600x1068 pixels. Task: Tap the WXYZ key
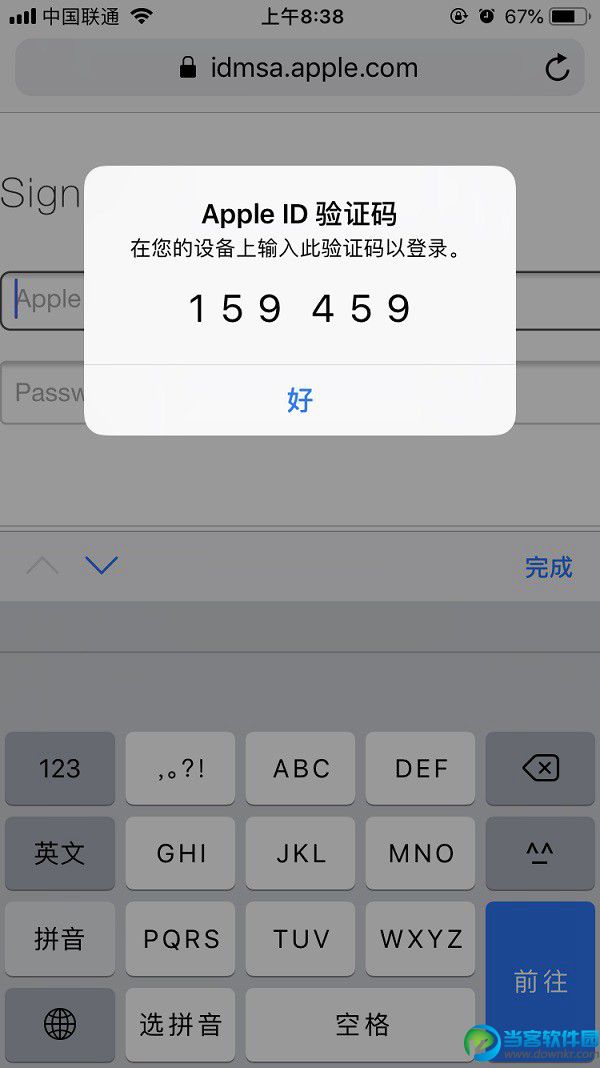(x=420, y=938)
